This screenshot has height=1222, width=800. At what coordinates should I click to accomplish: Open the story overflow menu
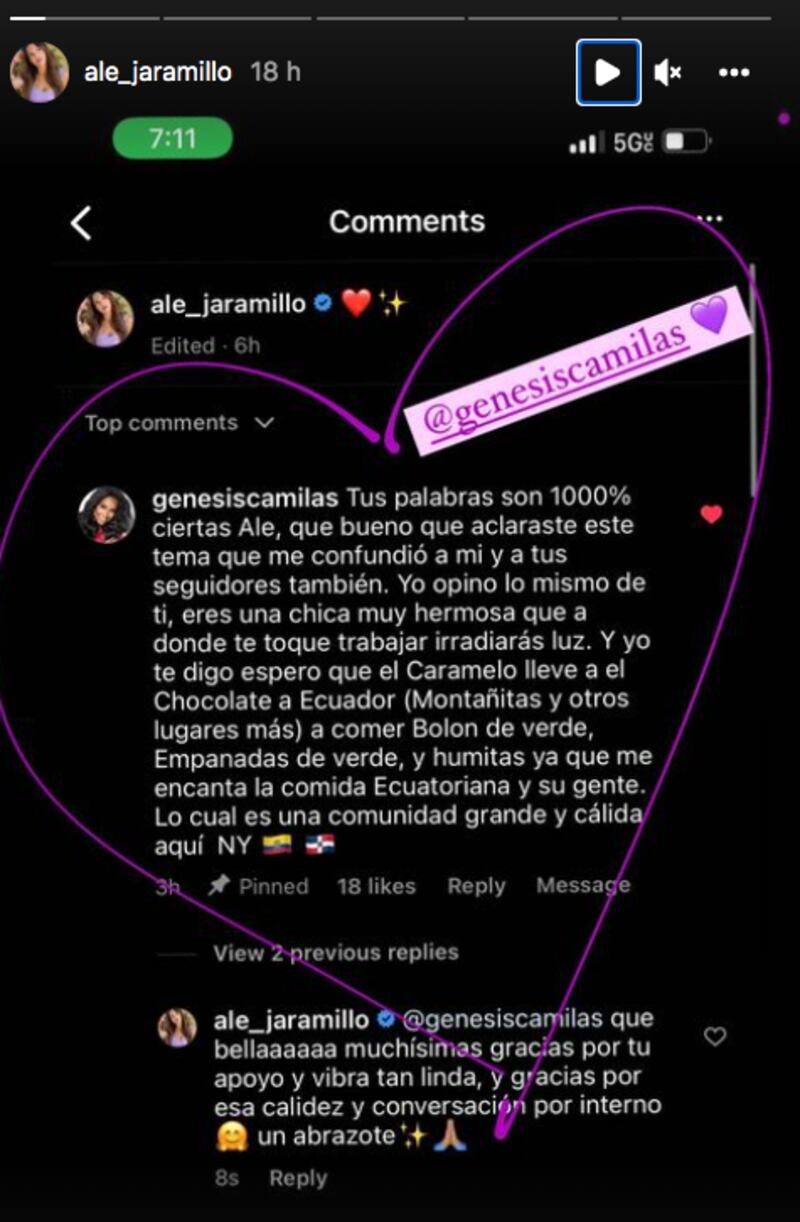point(734,72)
